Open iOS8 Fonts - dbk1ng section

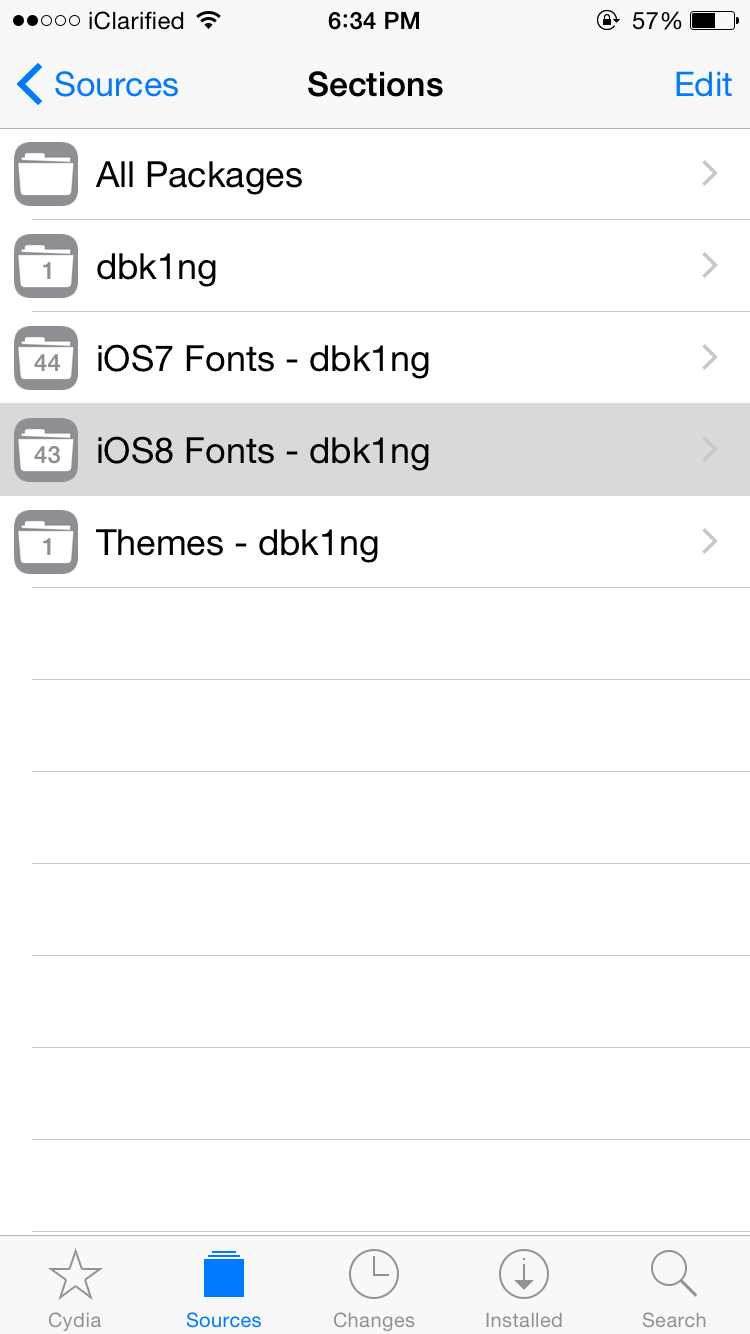coord(375,451)
